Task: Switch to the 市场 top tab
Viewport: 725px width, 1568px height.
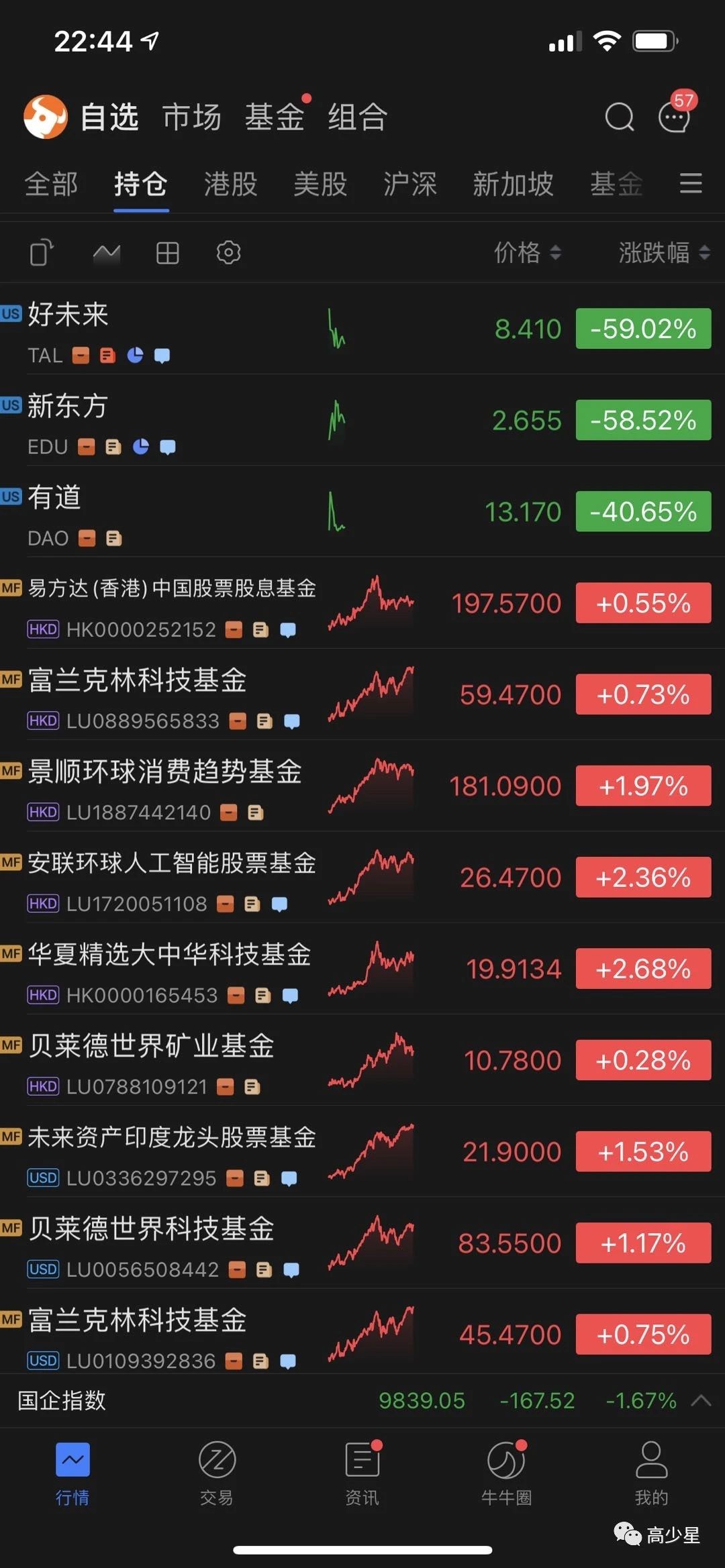Action: tap(191, 117)
